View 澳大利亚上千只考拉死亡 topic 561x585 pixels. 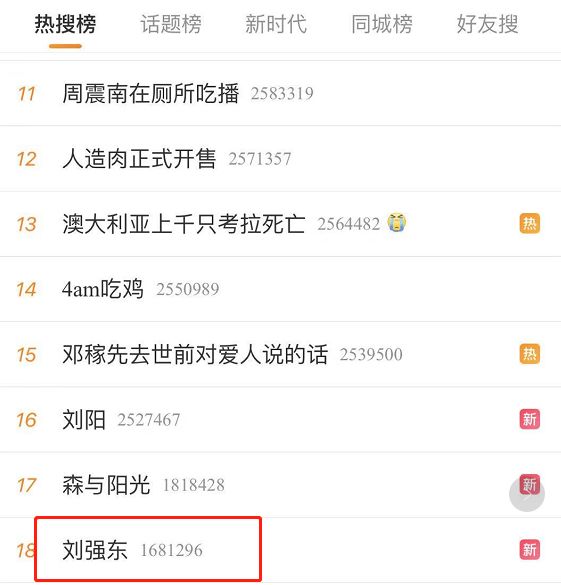pyautogui.click(x=280, y=224)
